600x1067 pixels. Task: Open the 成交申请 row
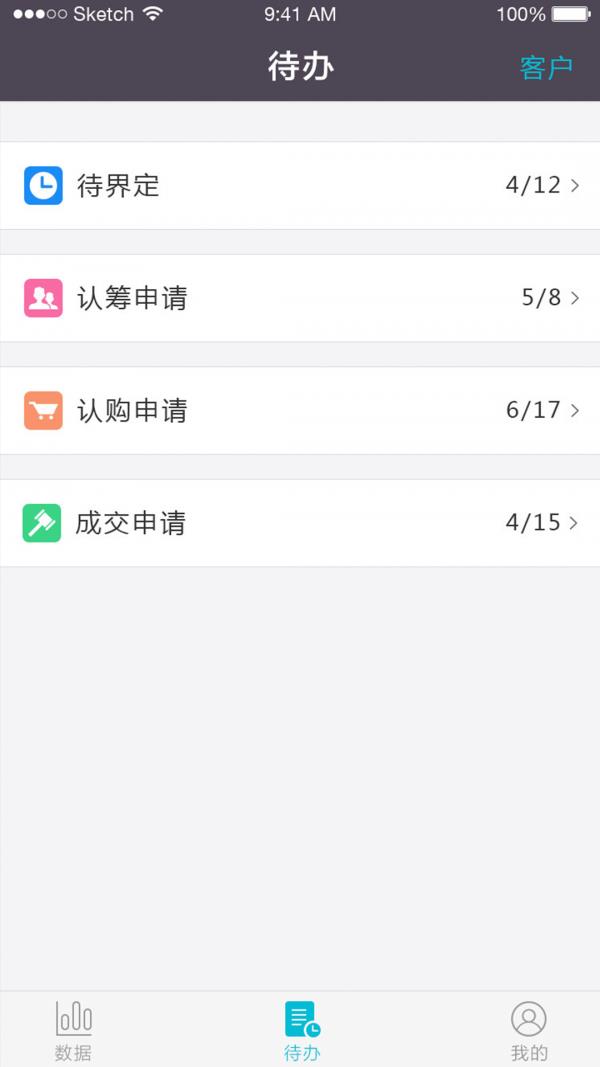300,523
